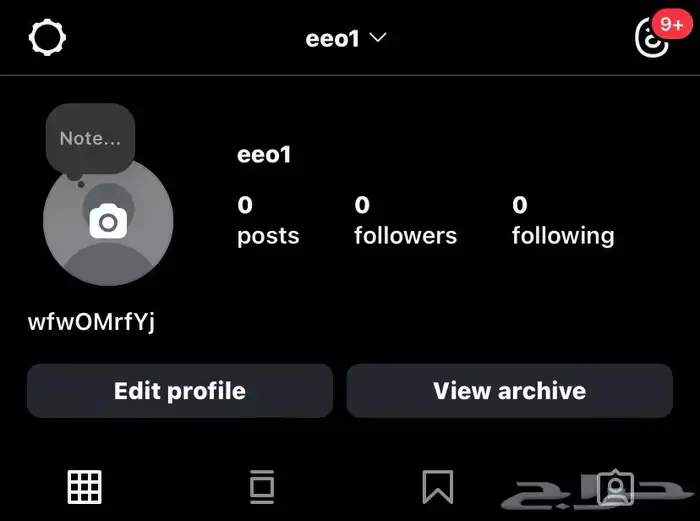
Task: View the posts count
Action: [267, 221]
